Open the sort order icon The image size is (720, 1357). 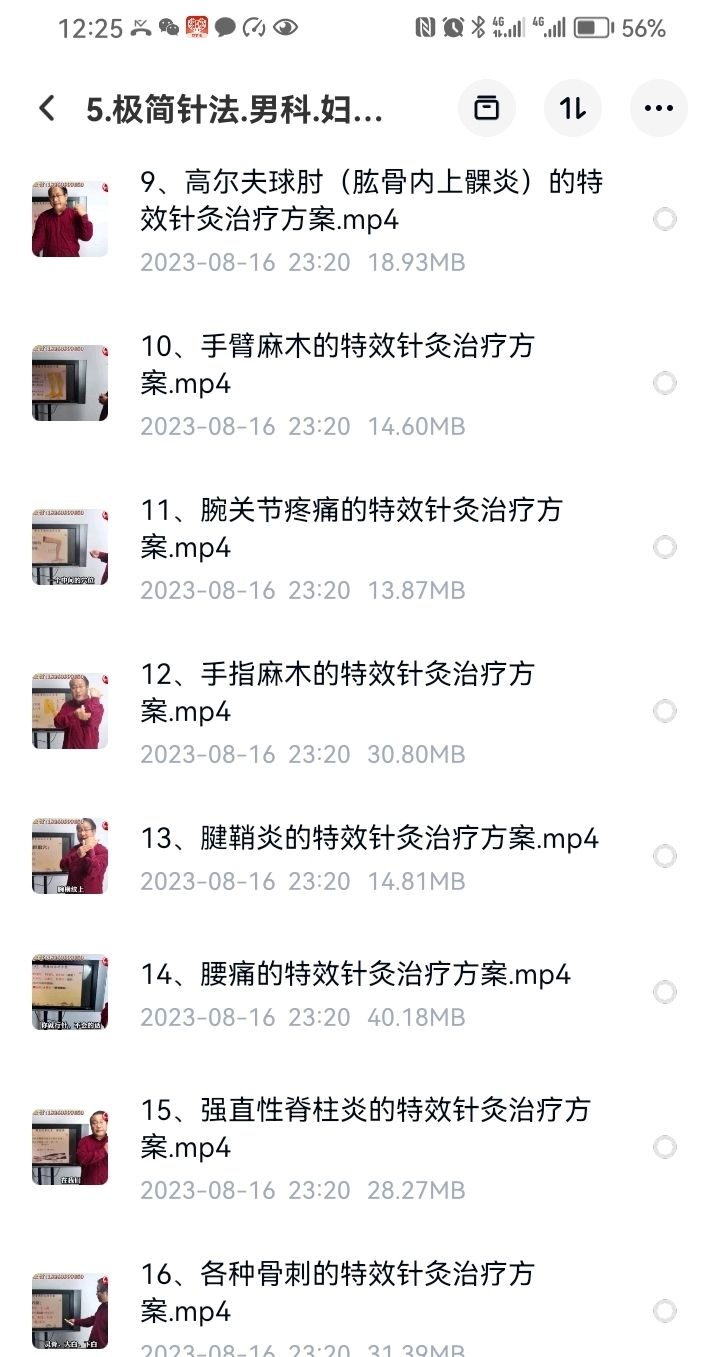tap(572, 107)
